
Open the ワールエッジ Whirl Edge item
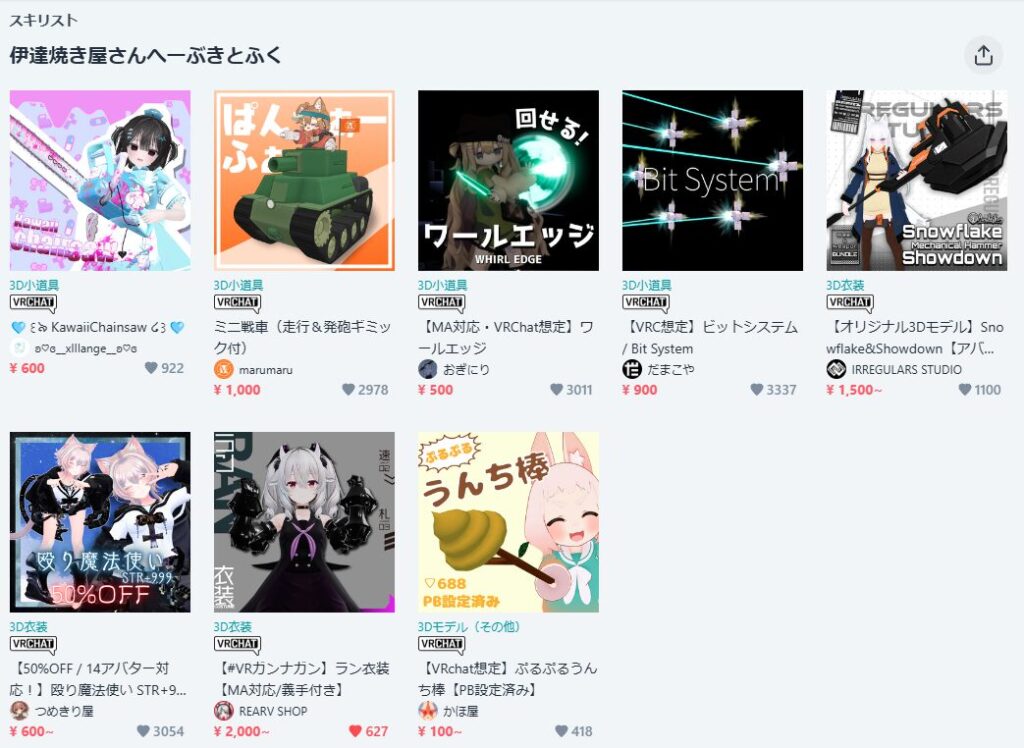(x=508, y=181)
